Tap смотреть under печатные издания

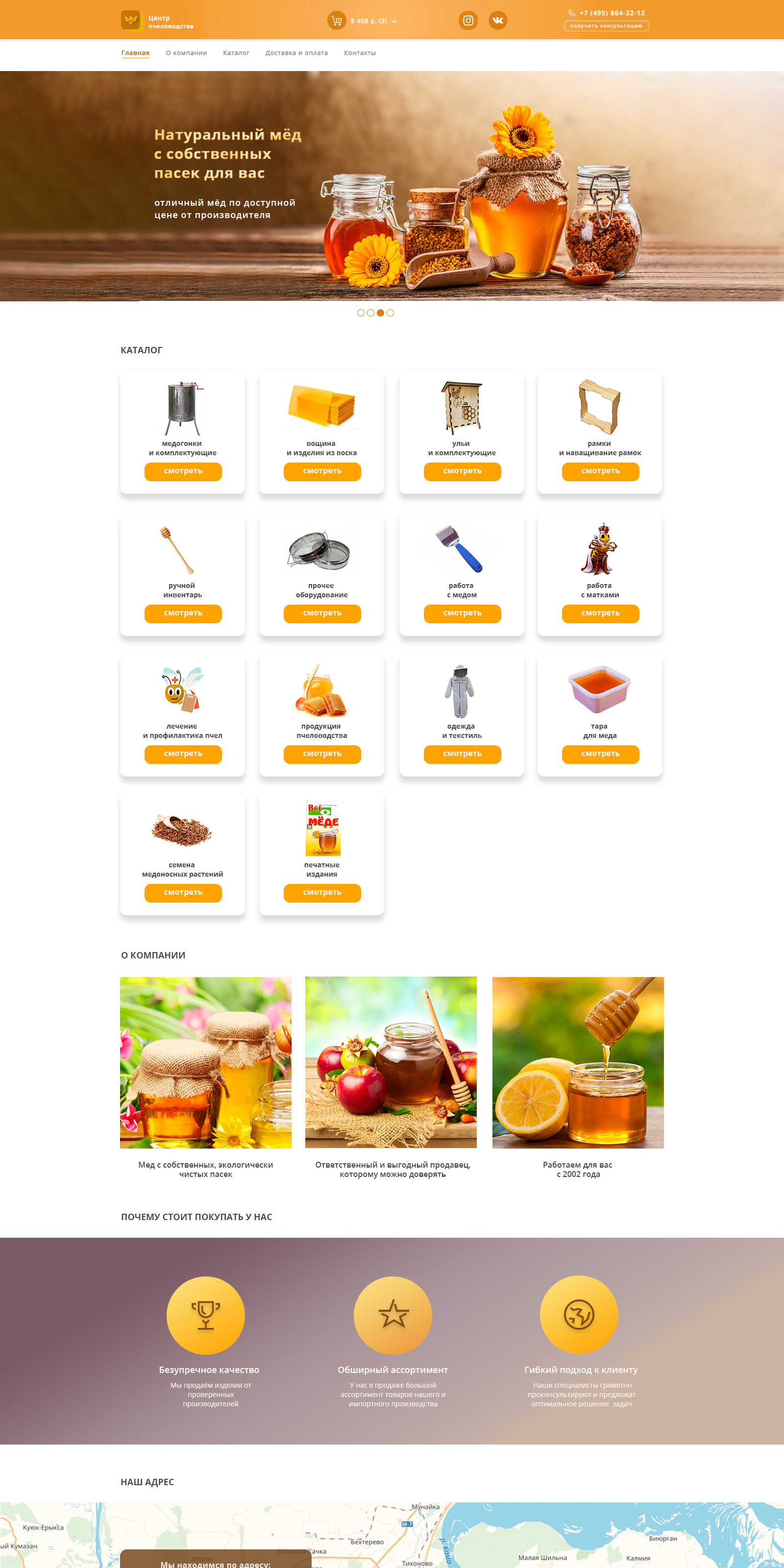click(x=322, y=893)
